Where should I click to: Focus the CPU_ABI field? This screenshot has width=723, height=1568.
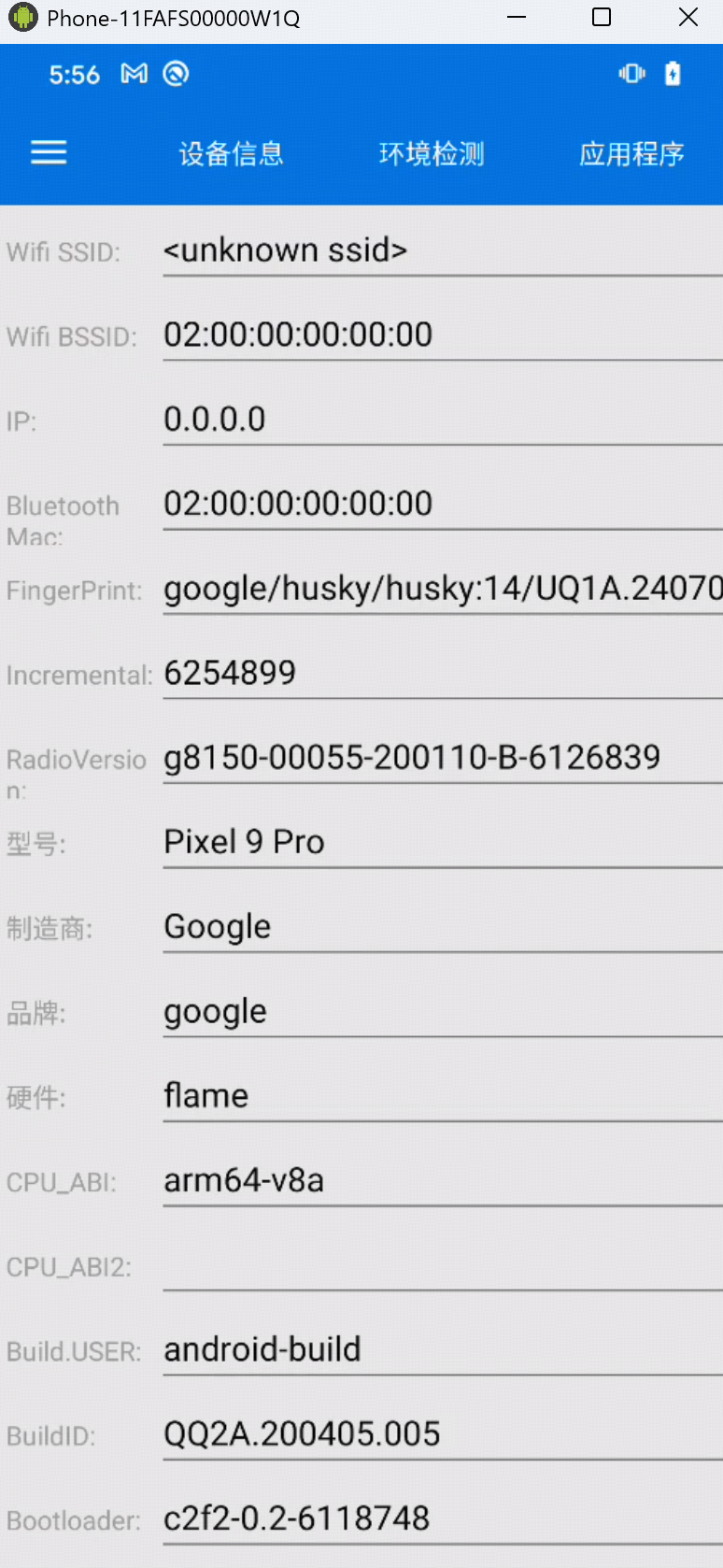[442, 1180]
